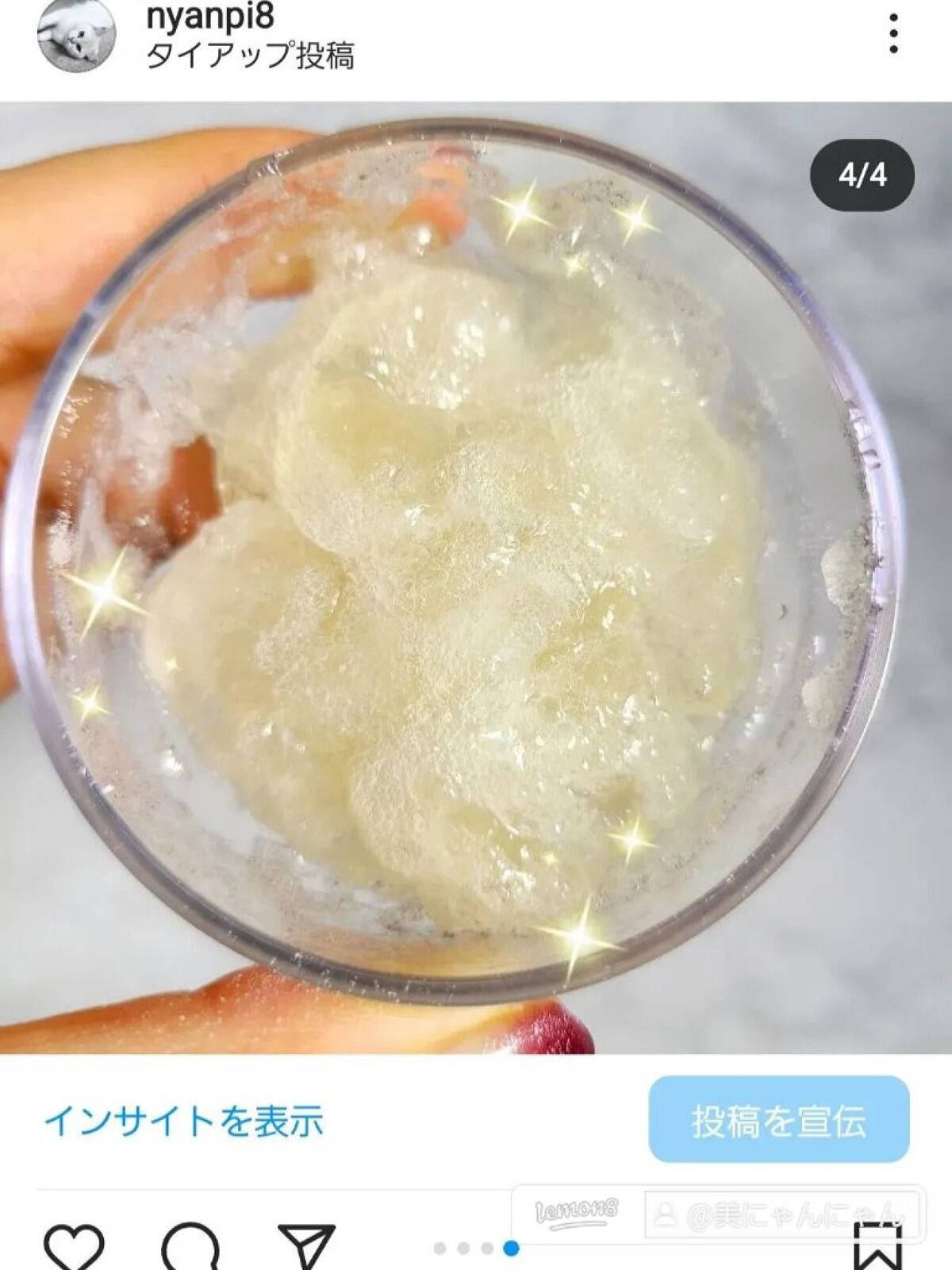View insights via インサイトを表示
Viewport: 952px width, 1270px height.
(184, 1121)
